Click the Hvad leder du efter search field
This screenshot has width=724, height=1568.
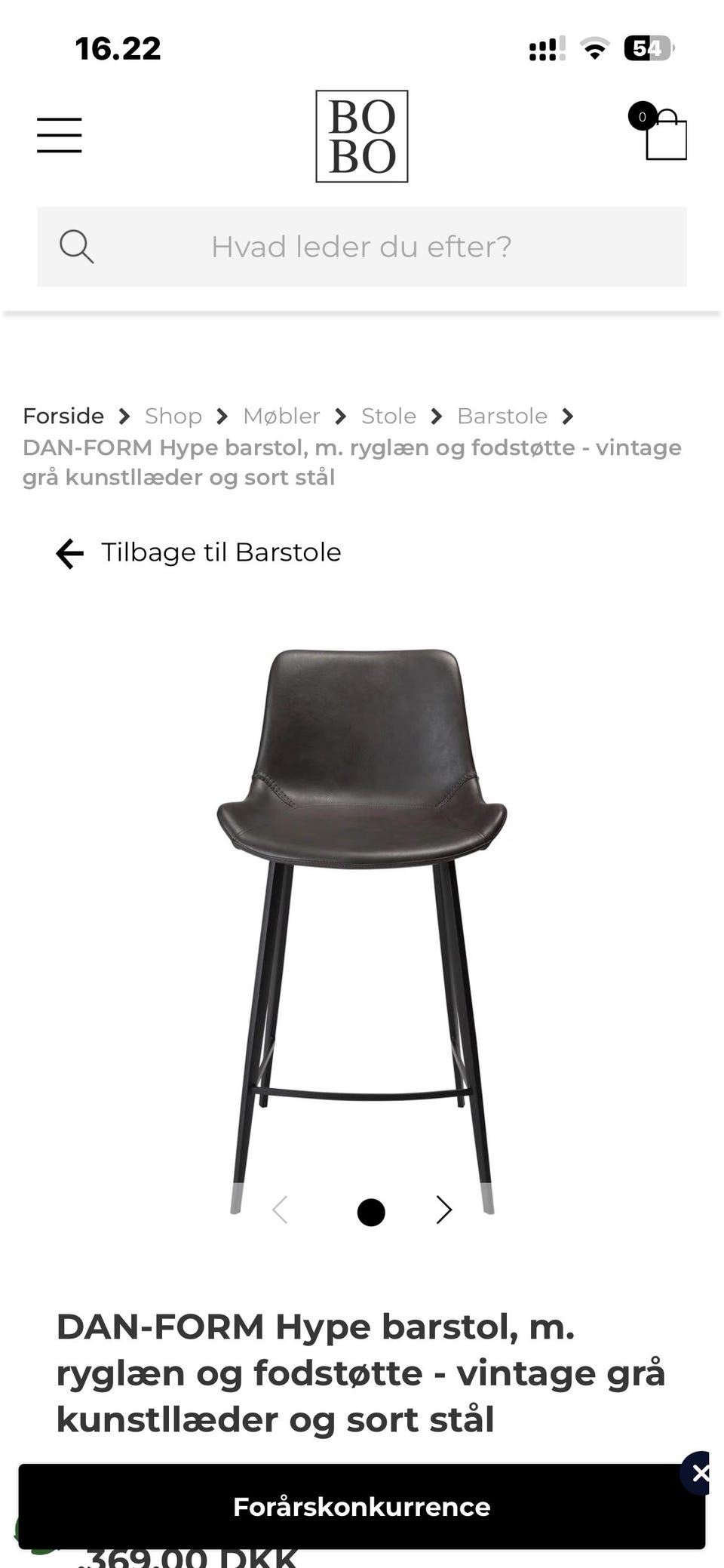[x=360, y=246]
